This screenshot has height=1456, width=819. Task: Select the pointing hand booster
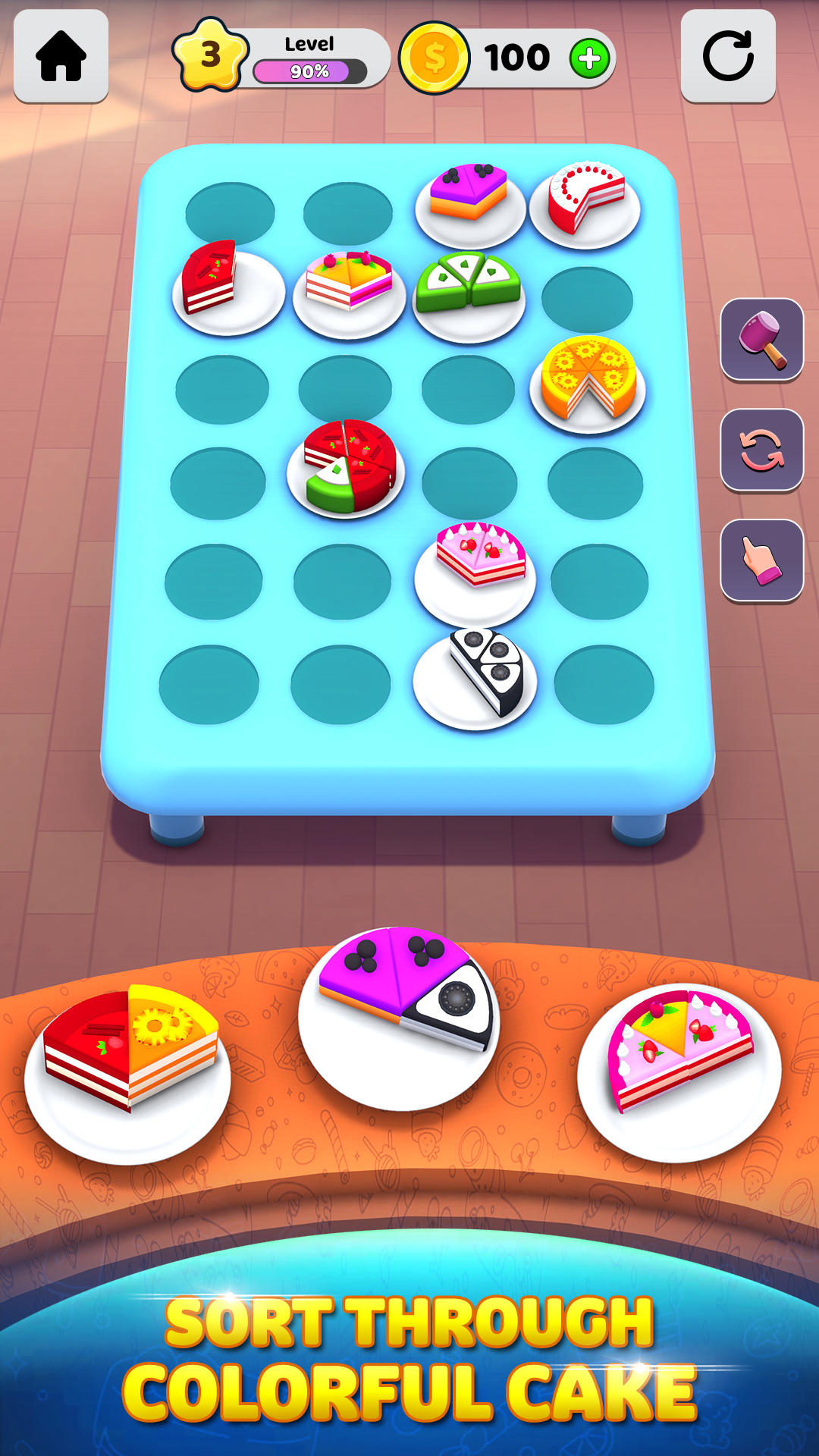tap(761, 561)
